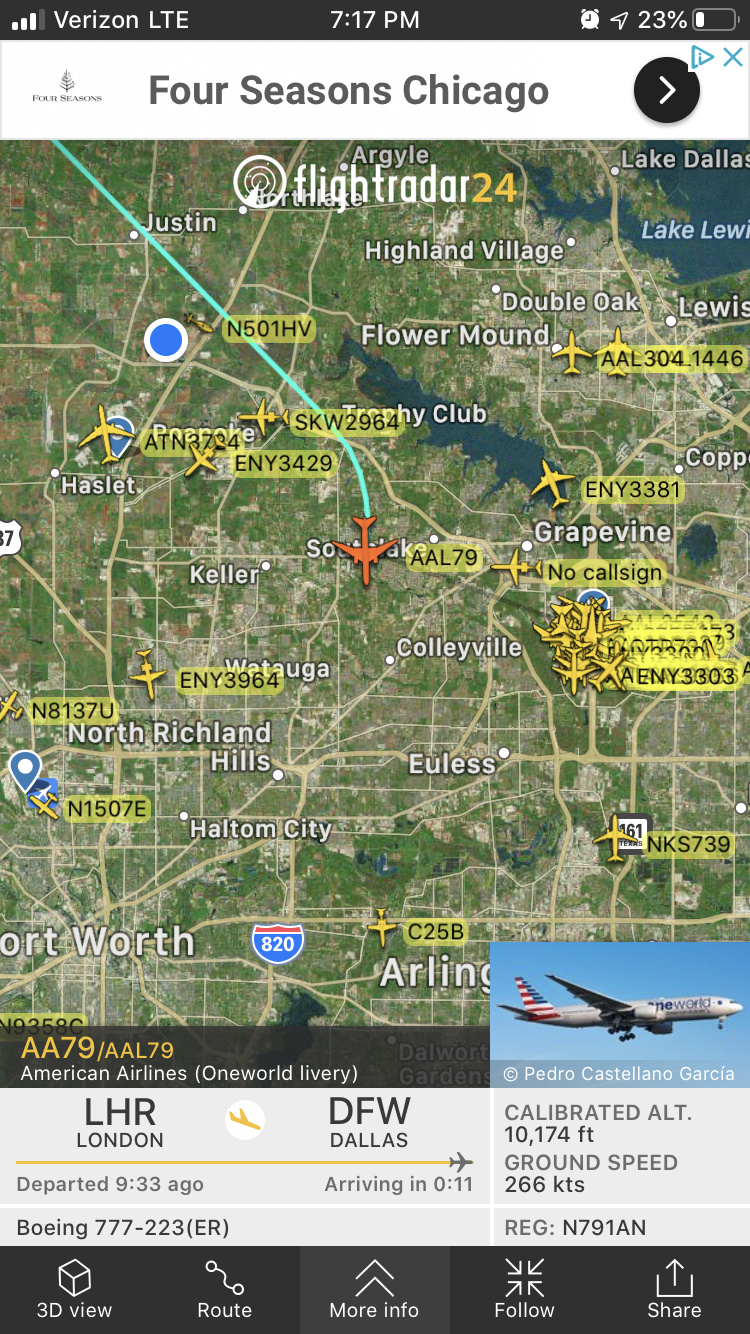
Task: Select the N8137U aircraft on the map
Action: (x=10, y=708)
